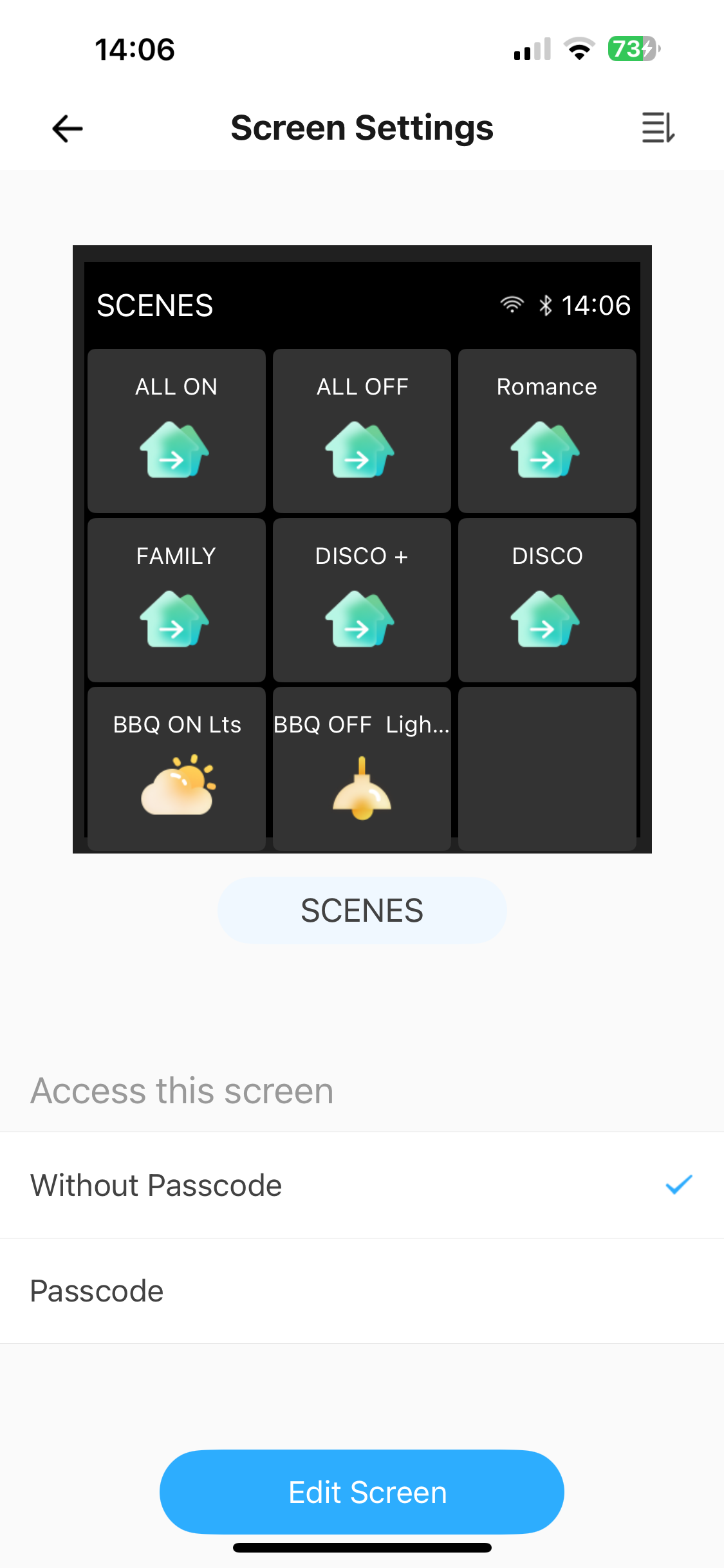Go back from Screen Settings
This screenshot has height=1568, width=724.
[67, 129]
